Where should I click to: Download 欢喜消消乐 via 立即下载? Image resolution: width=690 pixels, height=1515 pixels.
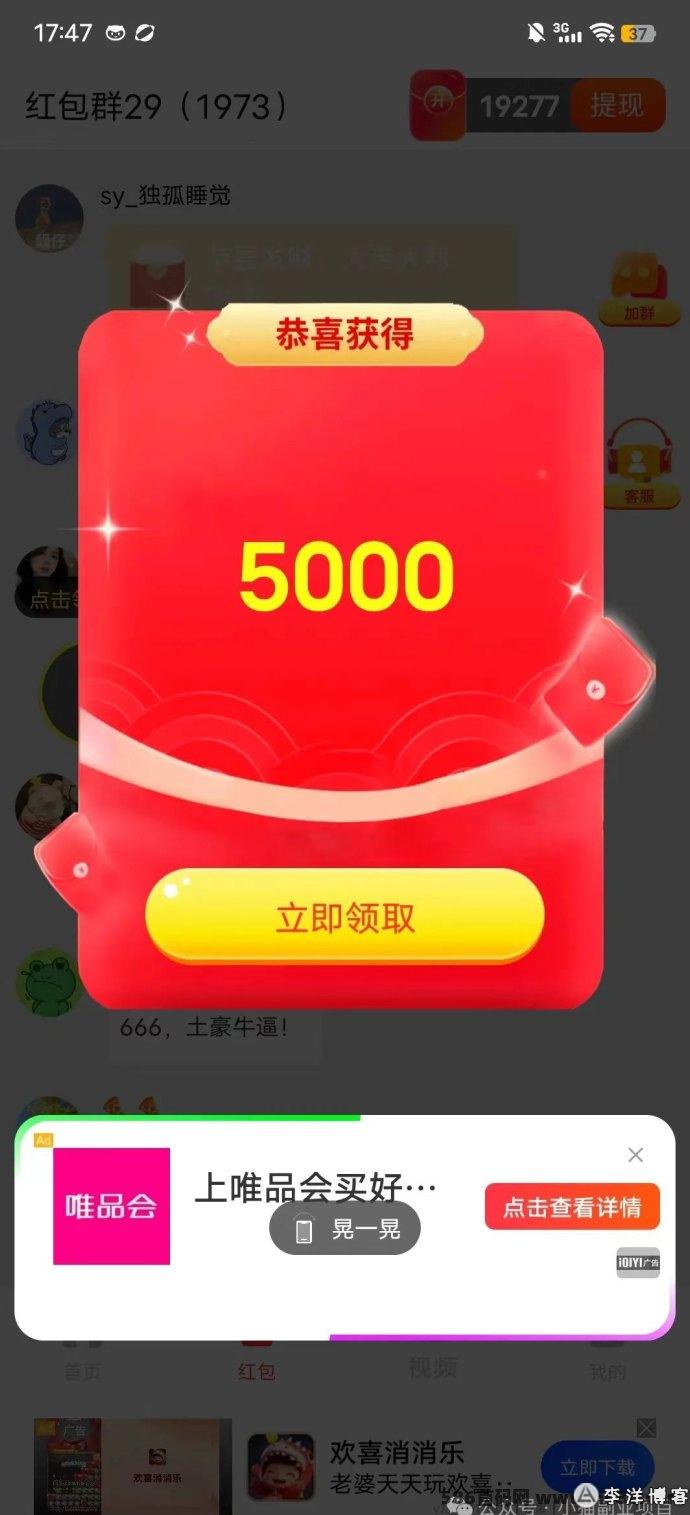[597, 1467]
